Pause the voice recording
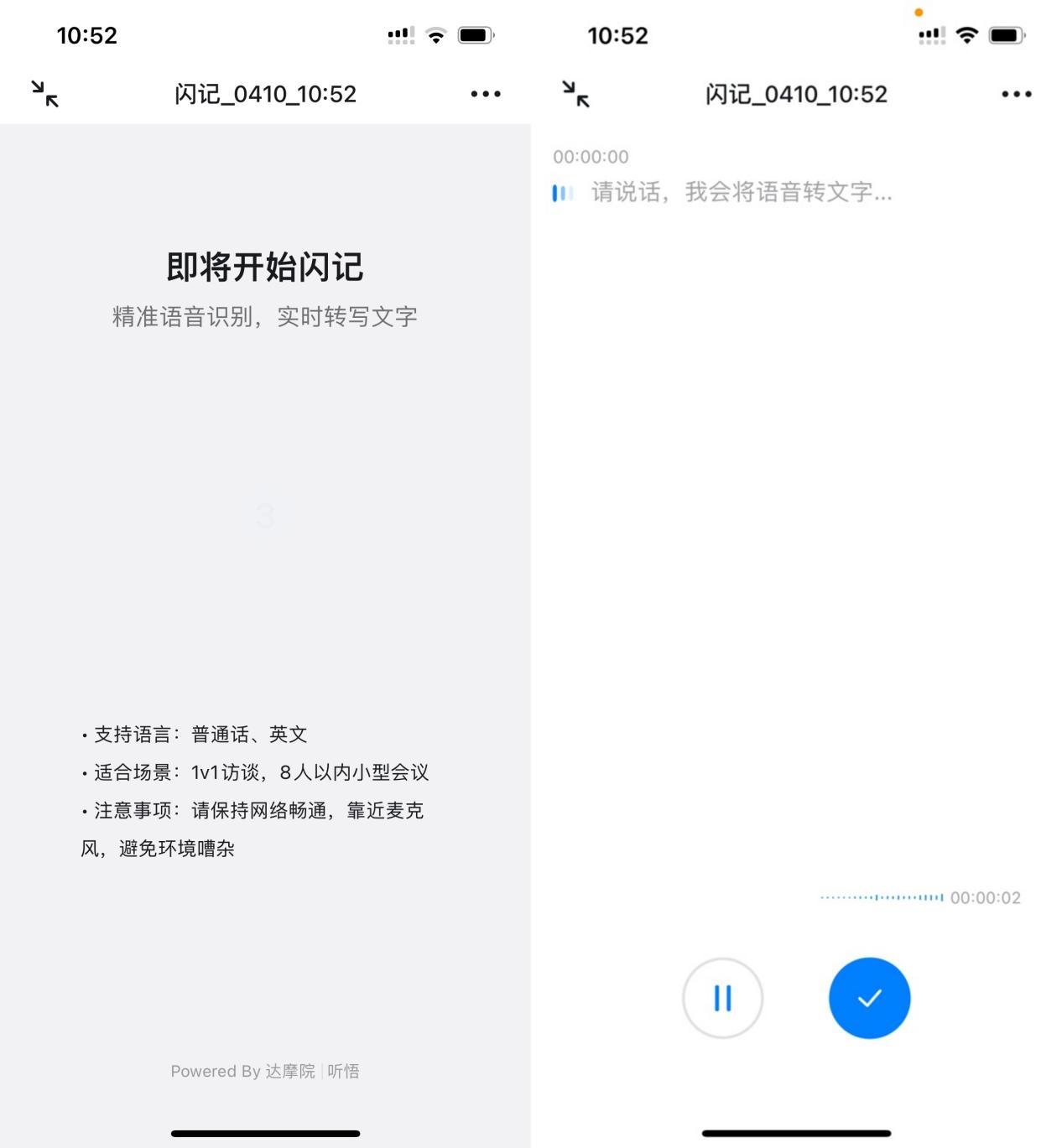The image size is (1062, 1148). click(723, 998)
